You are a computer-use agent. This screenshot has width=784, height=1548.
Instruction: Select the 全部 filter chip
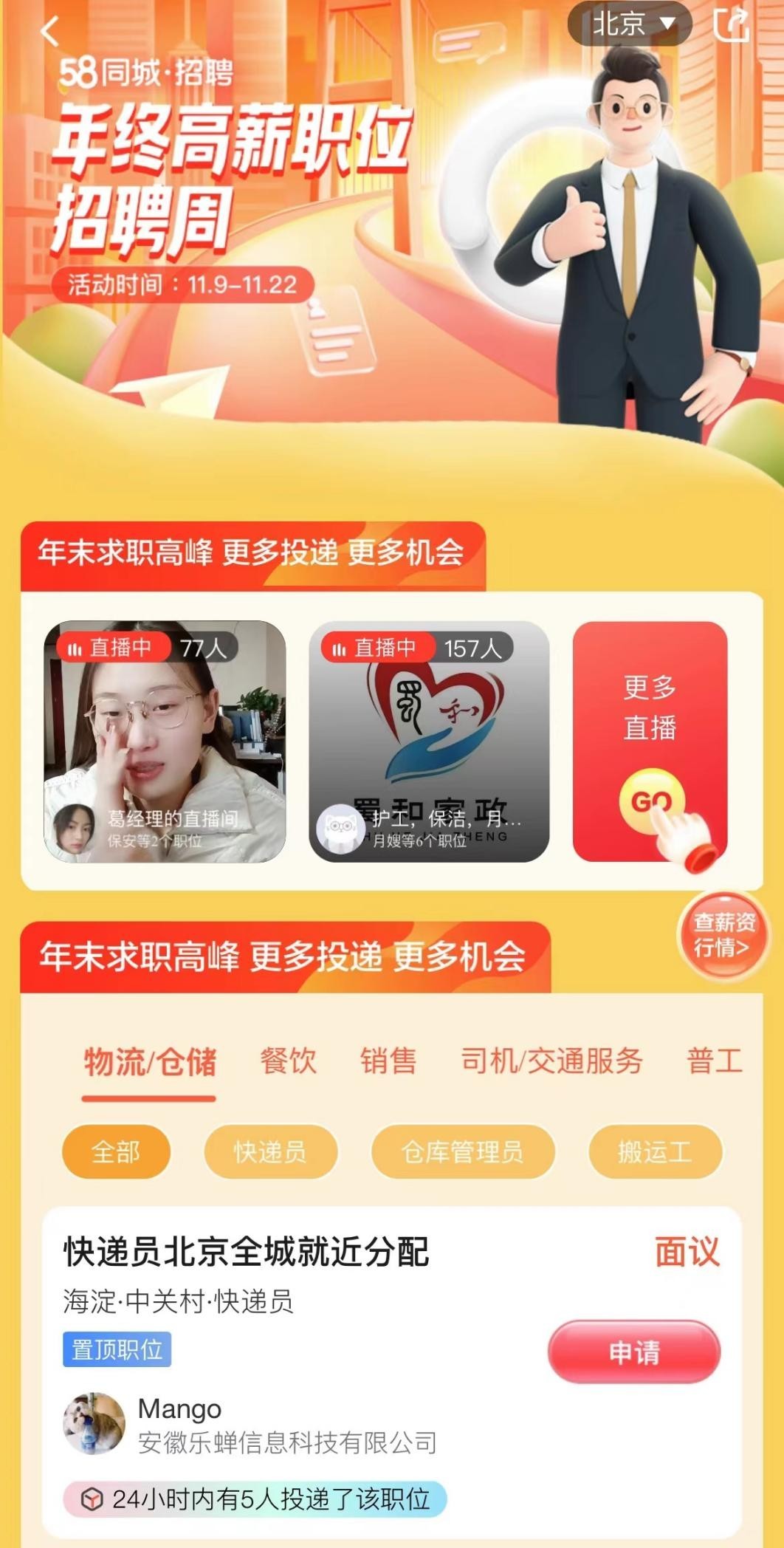coord(116,1151)
